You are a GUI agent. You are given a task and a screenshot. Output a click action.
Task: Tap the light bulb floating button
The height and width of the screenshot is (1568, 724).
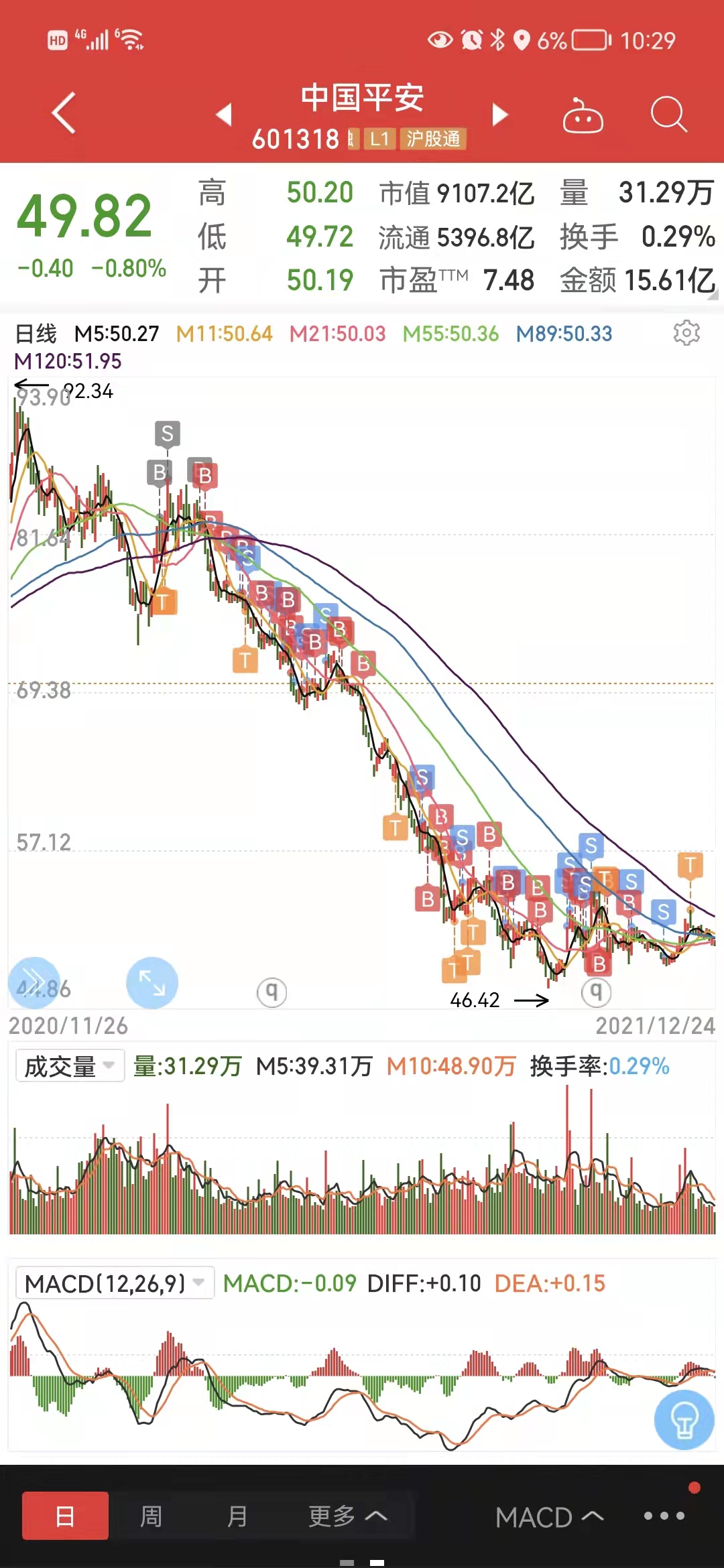[x=684, y=1419]
